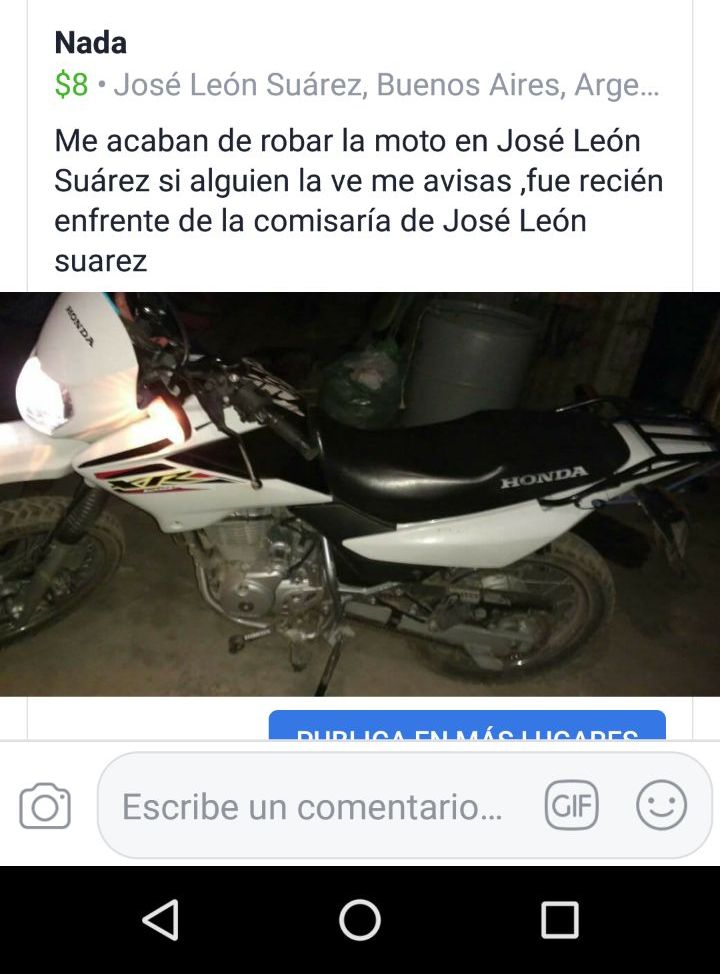This screenshot has height=974, width=720.
Task: Go to the home screen
Action: [x=360, y=919]
